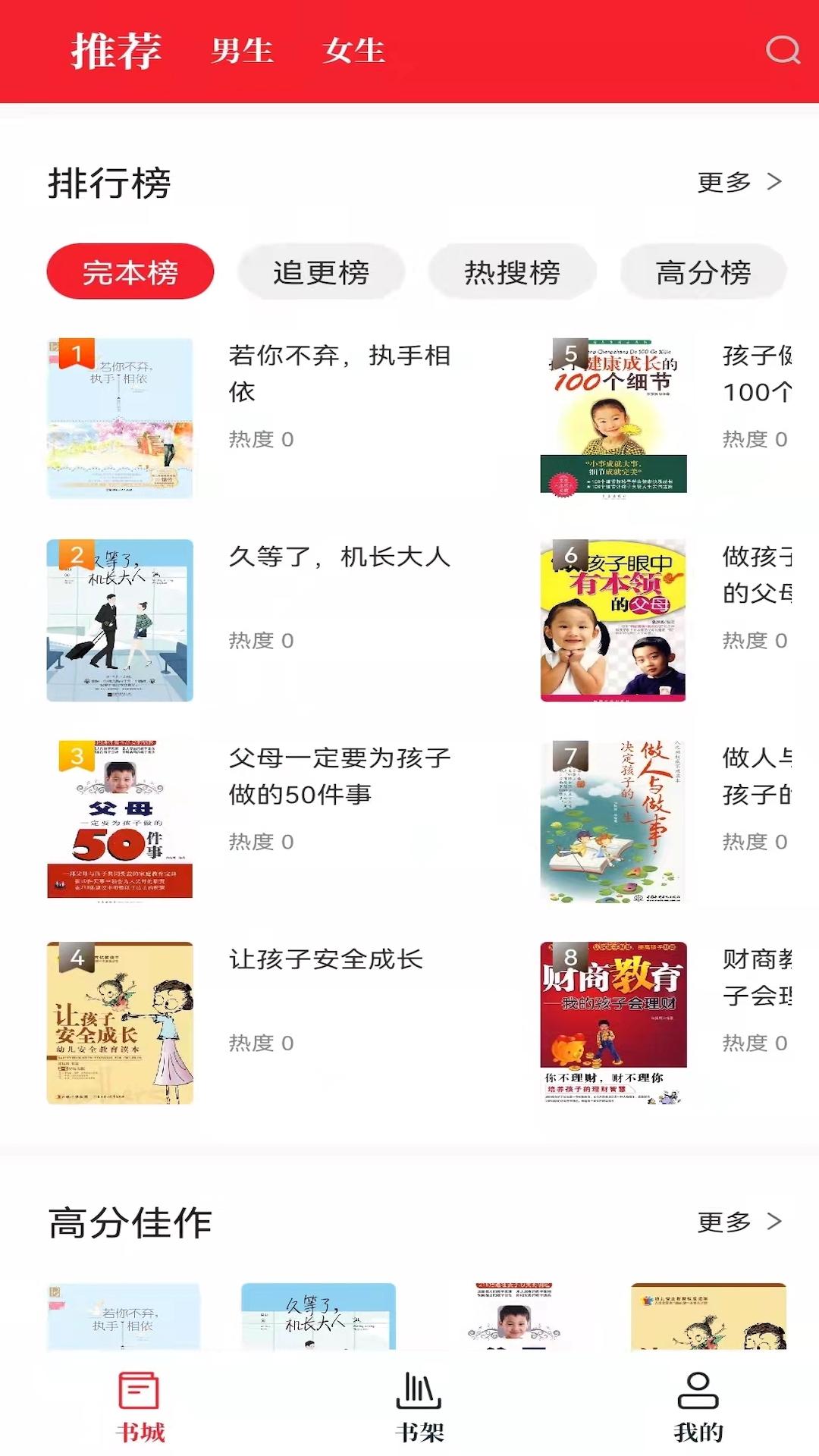Select the 推荐 tab
This screenshot has width=819, height=1456.
pos(116,52)
